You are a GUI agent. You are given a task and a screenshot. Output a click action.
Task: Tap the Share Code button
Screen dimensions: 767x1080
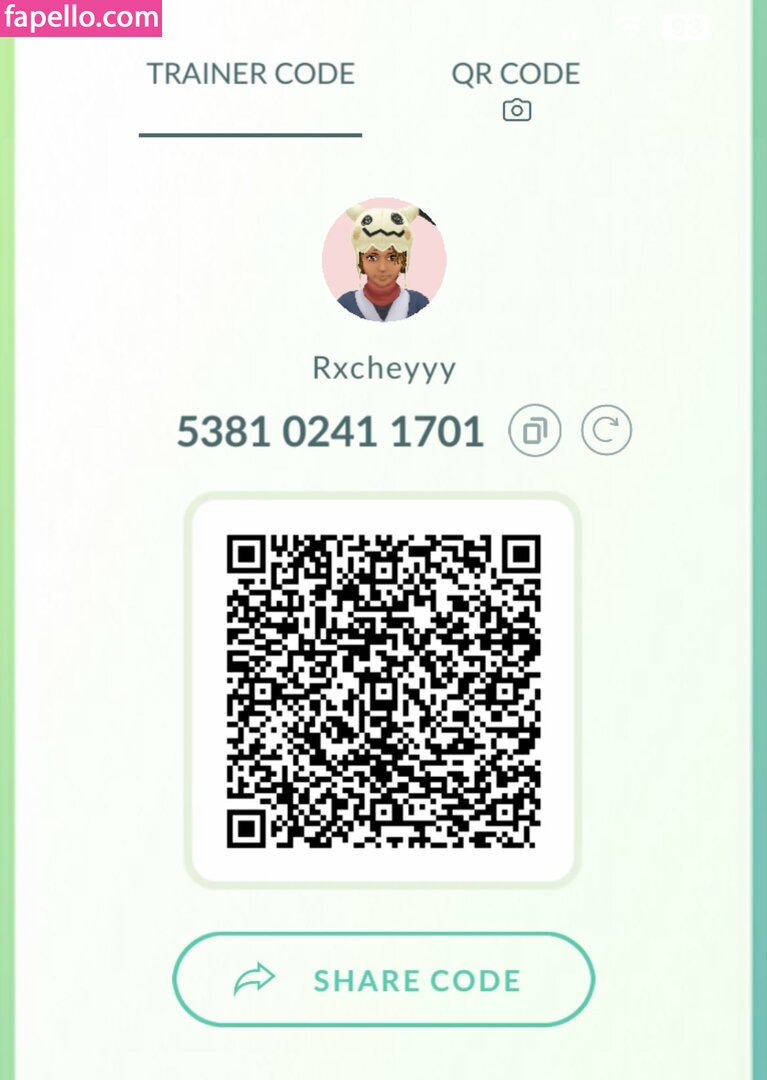click(x=384, y=980)
